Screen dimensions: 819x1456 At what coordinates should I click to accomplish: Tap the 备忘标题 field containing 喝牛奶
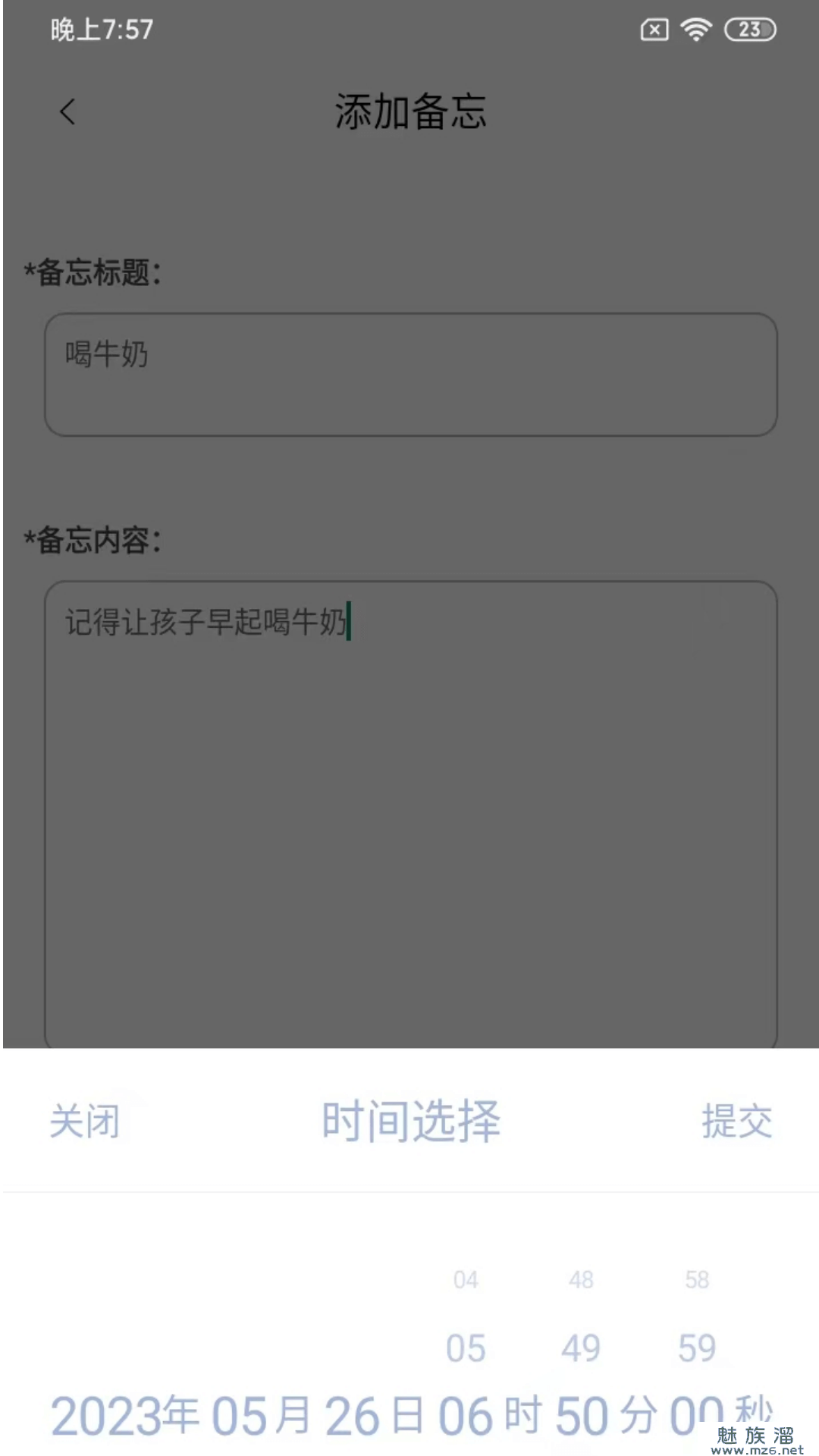(411, 375)
